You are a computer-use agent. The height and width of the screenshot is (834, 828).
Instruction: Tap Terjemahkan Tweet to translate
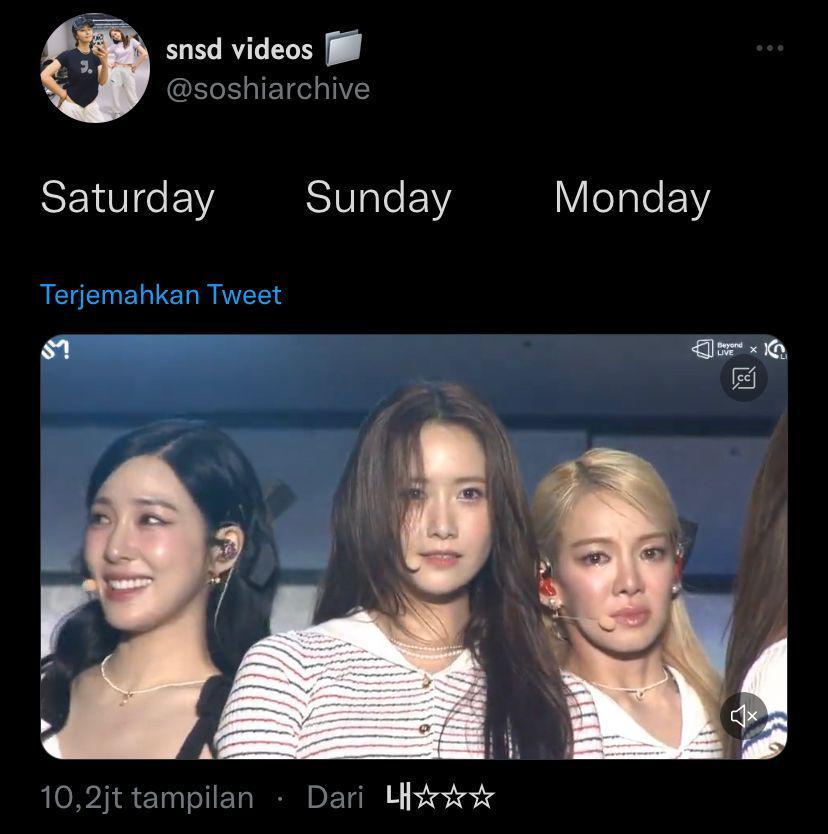click(x=161, y=295)
